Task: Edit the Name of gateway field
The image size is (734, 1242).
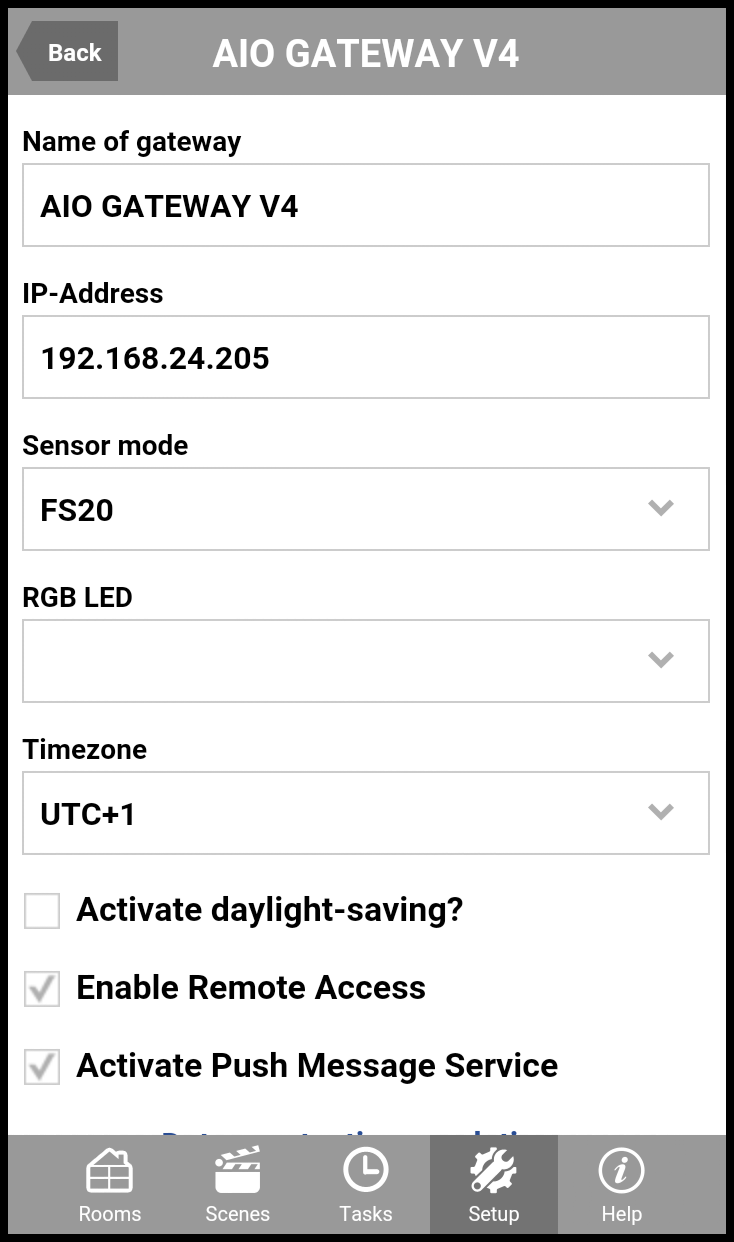Action: click(x=365, y=206)
